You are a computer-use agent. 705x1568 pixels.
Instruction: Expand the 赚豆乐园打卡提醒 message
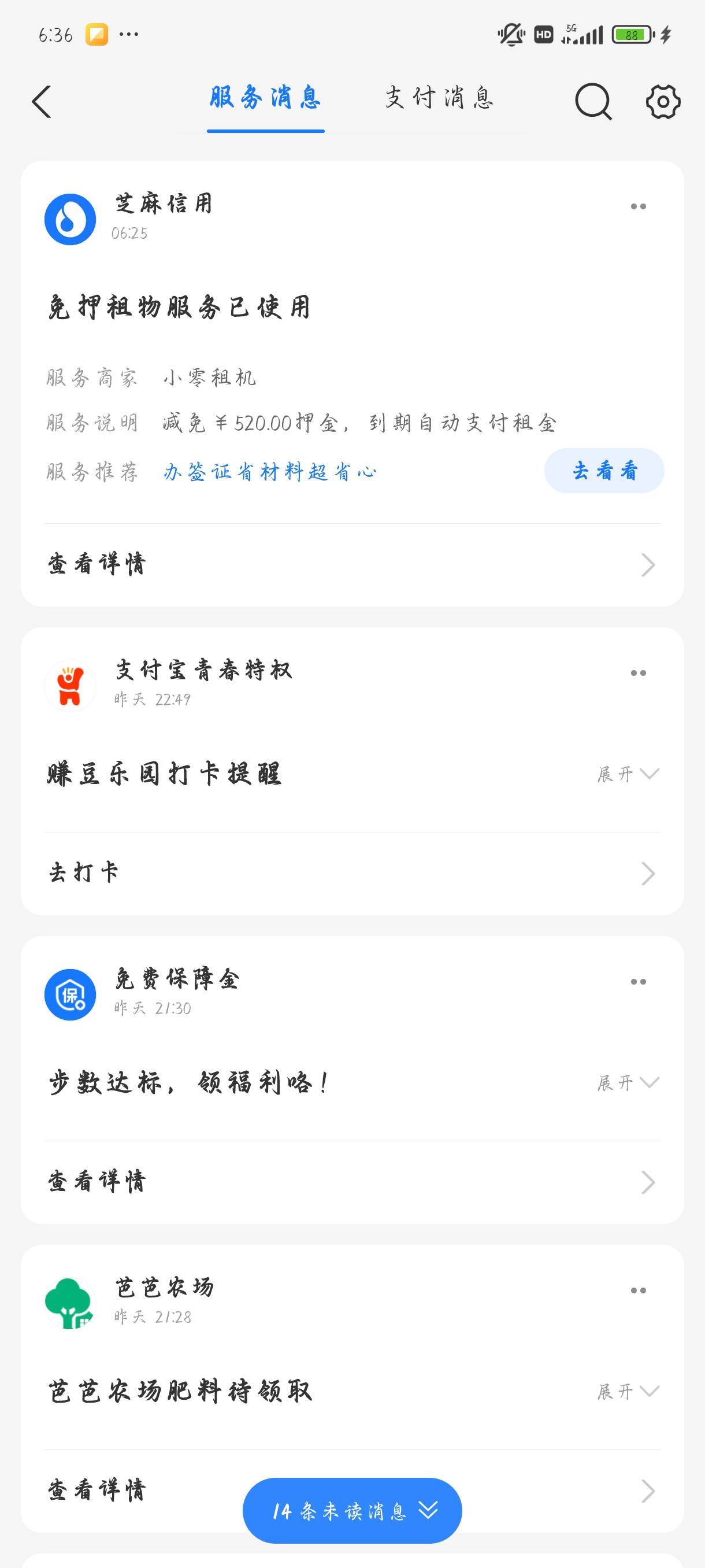628,774
